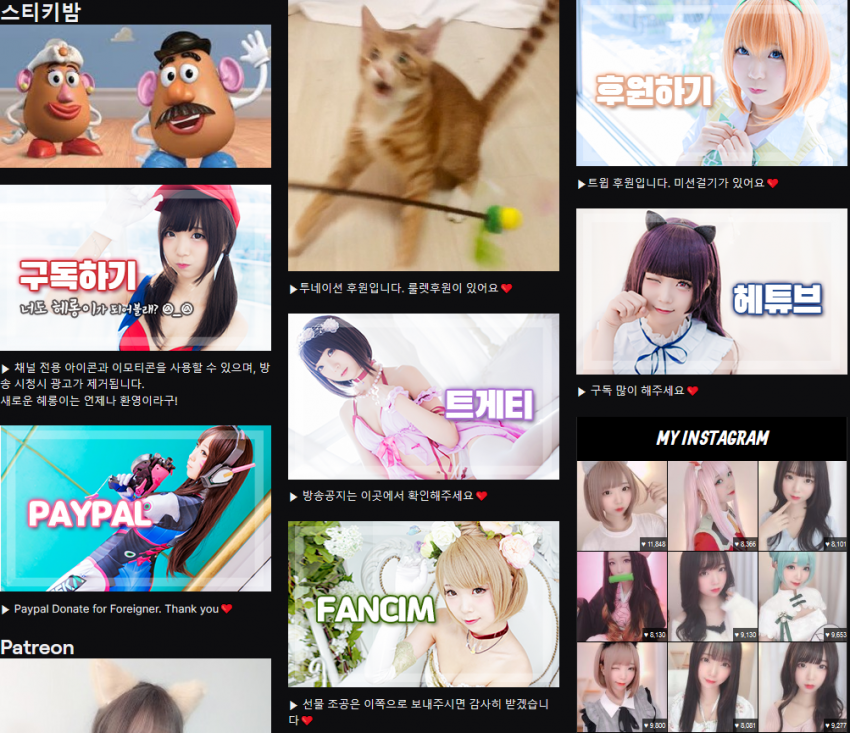Open the 구독하기 subscribe panel

(x=135, y=268)
